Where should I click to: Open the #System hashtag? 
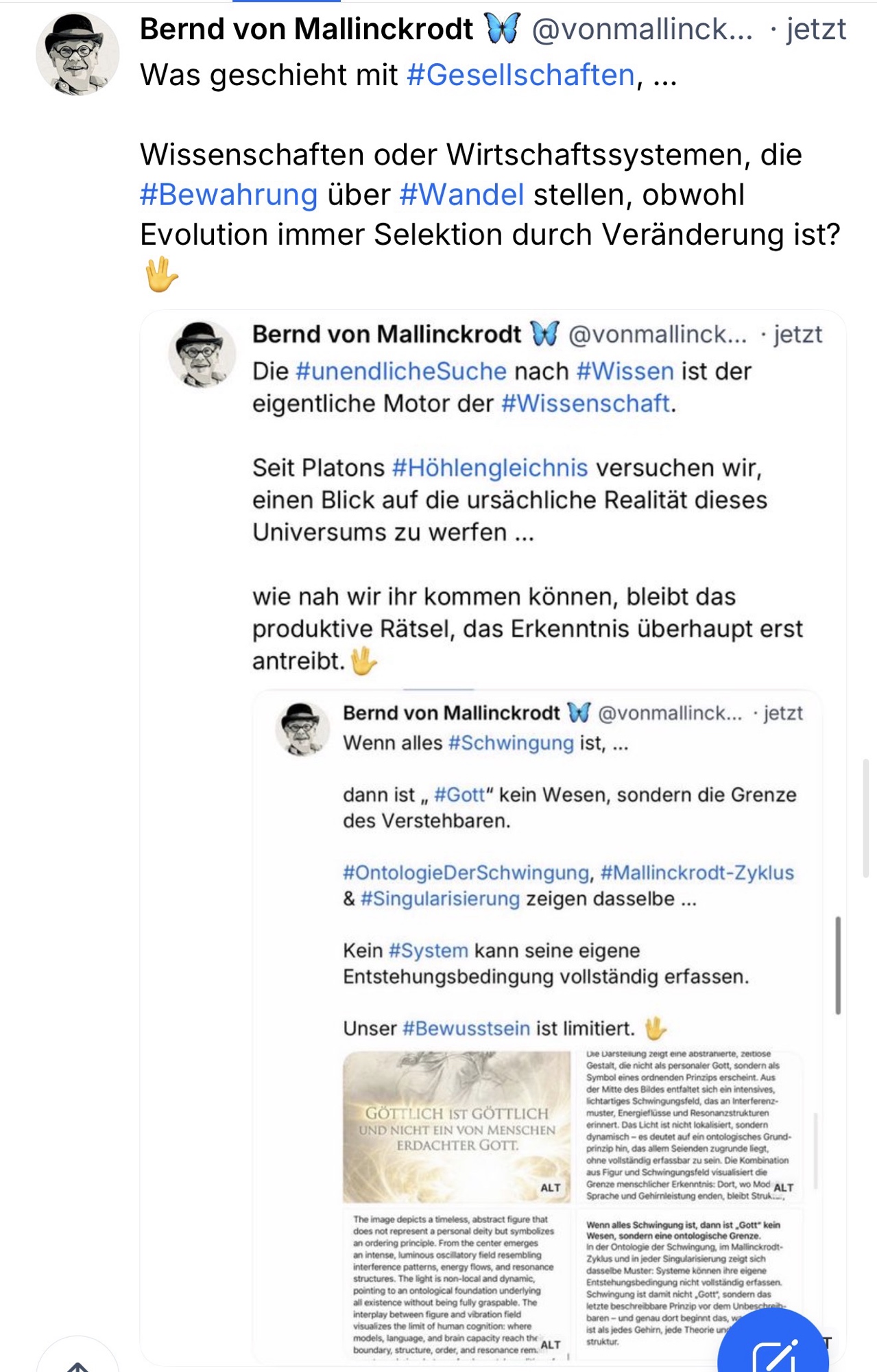[428, 951]
